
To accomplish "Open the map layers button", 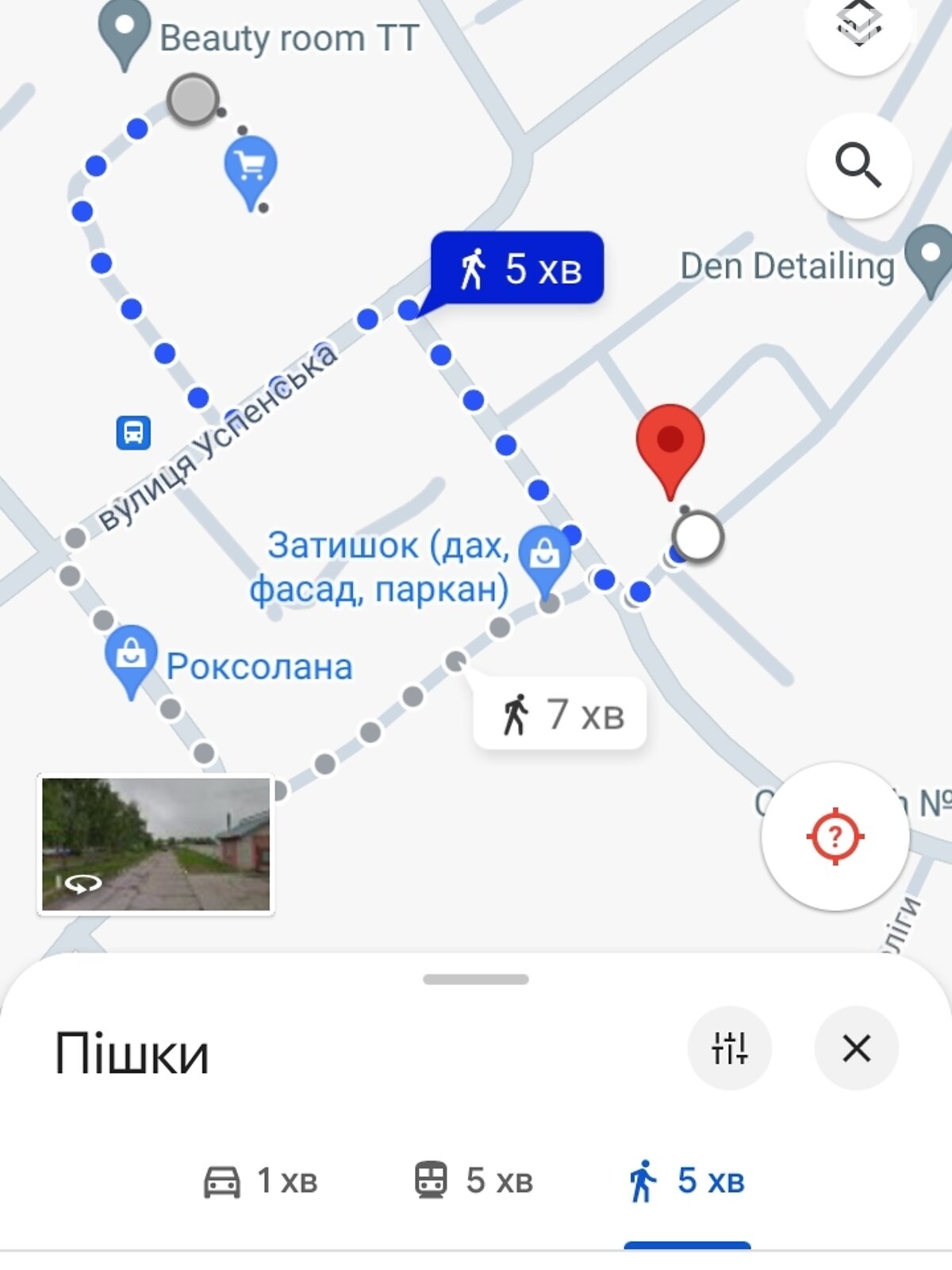I will [x=858, y=25].
